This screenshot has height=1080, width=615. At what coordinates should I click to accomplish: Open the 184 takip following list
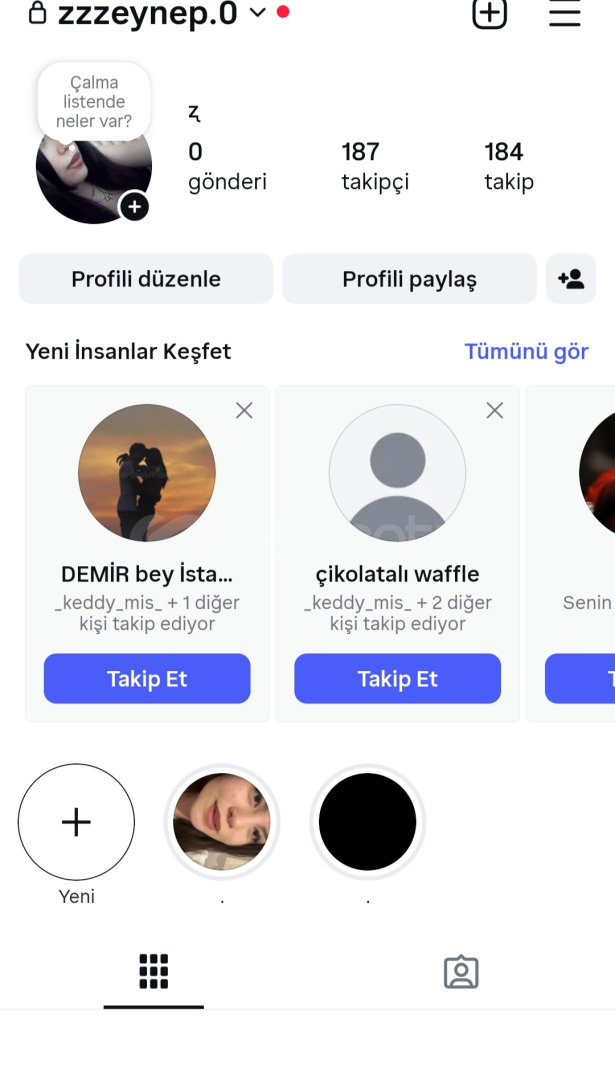508,166
